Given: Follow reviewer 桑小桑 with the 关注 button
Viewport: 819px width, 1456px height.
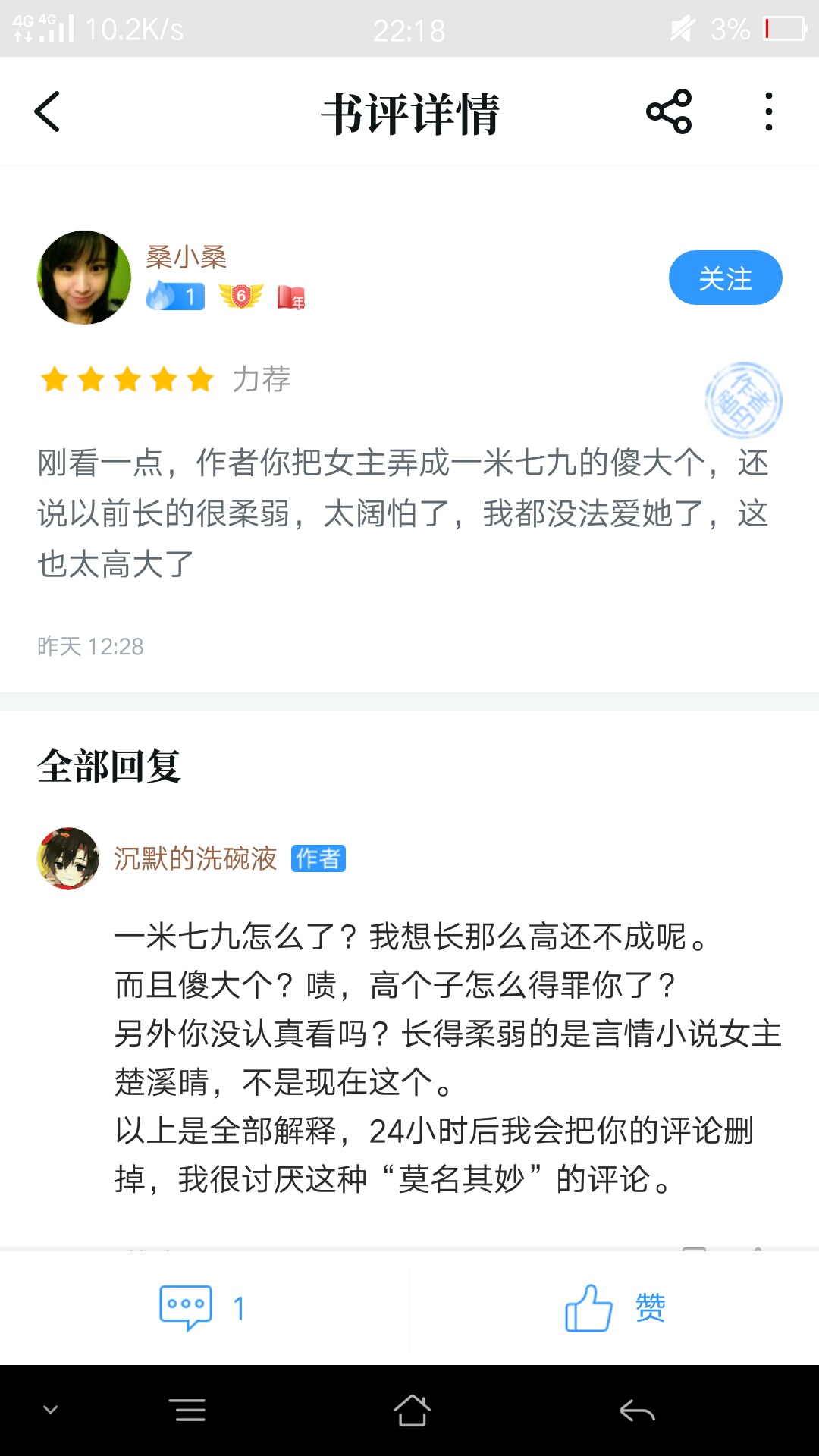Looking at the screenshot, I should [x=724, y=278].
